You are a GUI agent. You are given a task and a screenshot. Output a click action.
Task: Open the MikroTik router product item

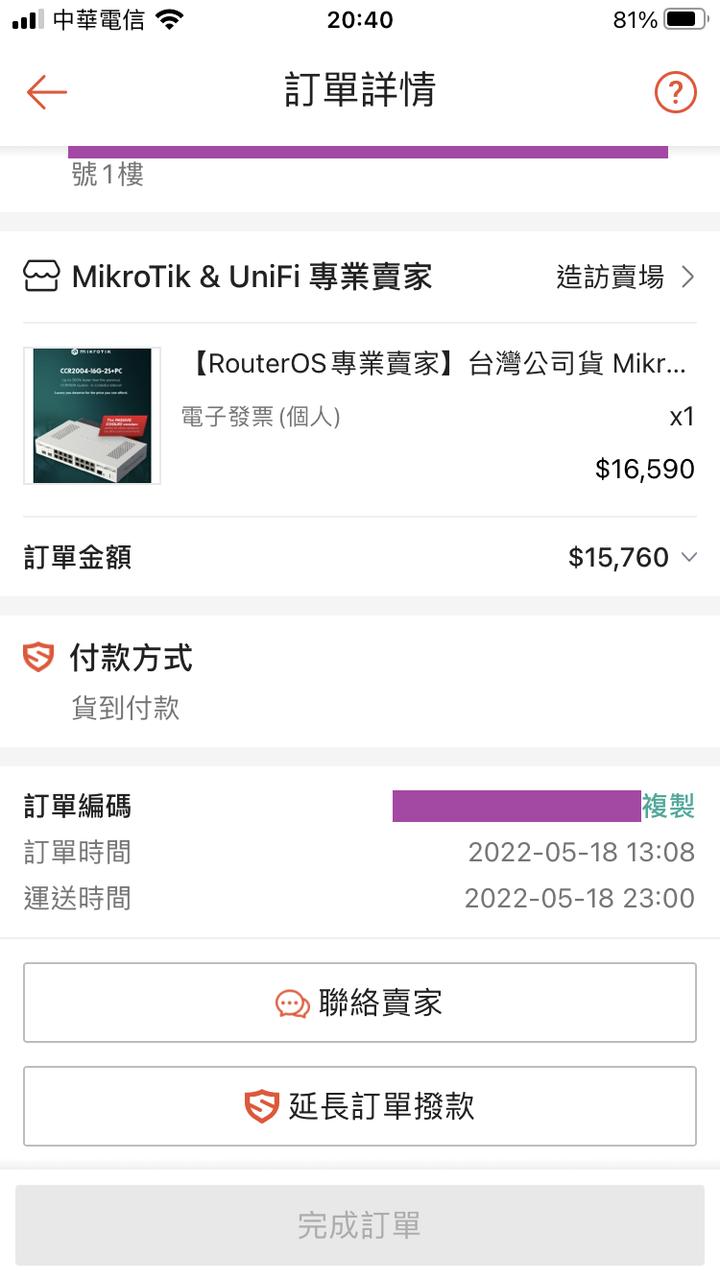tap(360, 417)
